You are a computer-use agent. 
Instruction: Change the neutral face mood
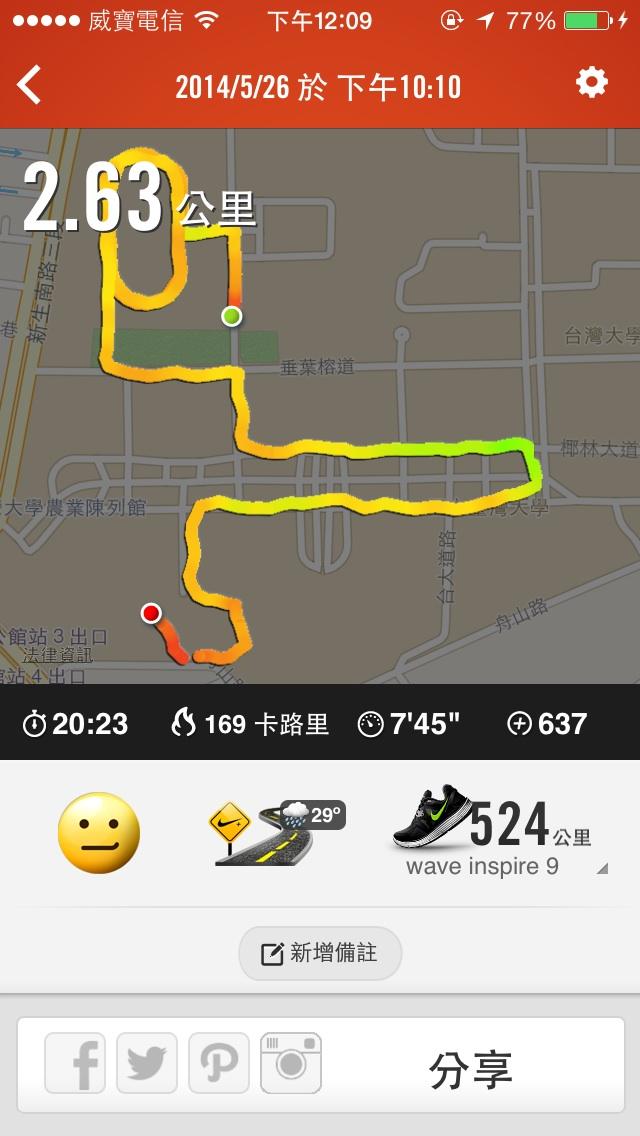pos(99,833)
